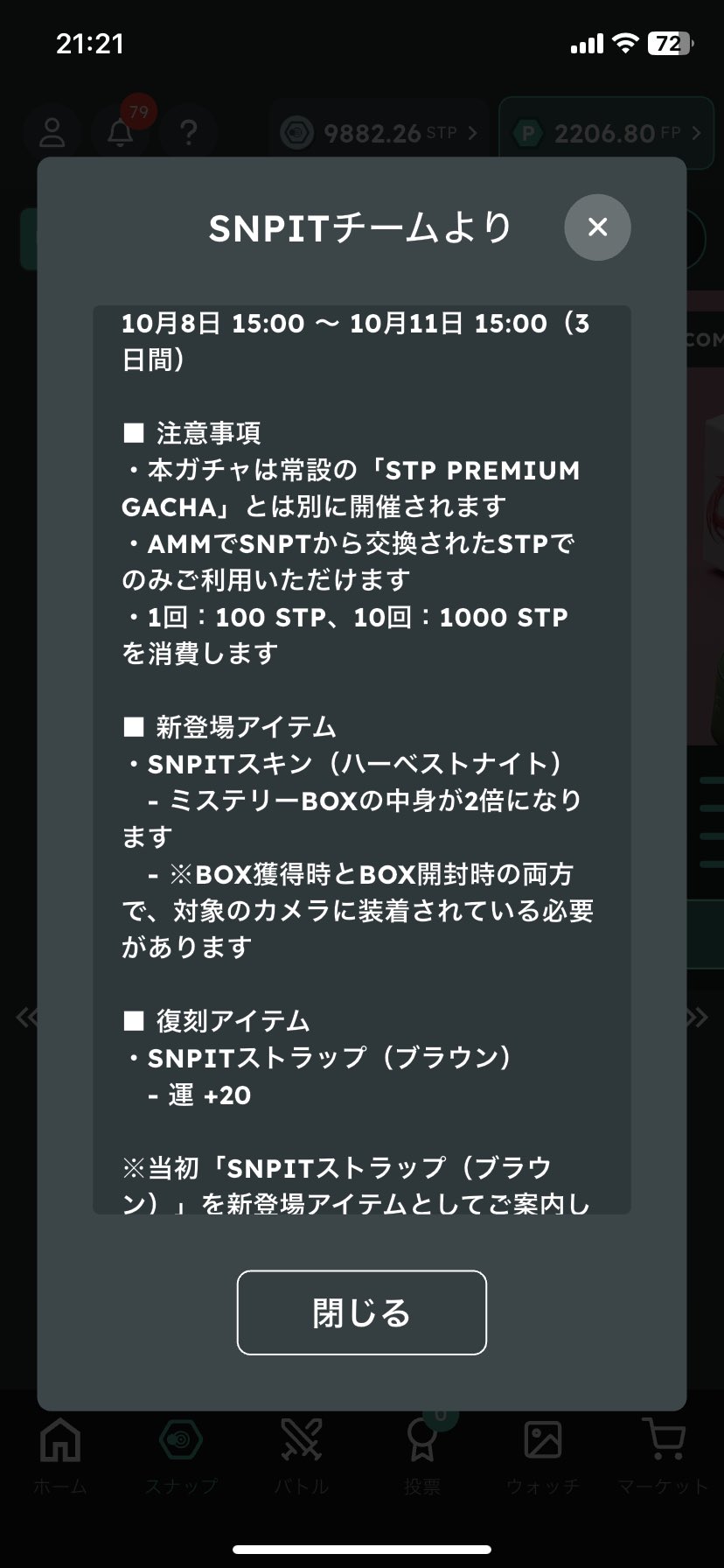Screen dimensions: 724x1568
Task: Tap the 閉じる button
Action: click(361, 1312)
